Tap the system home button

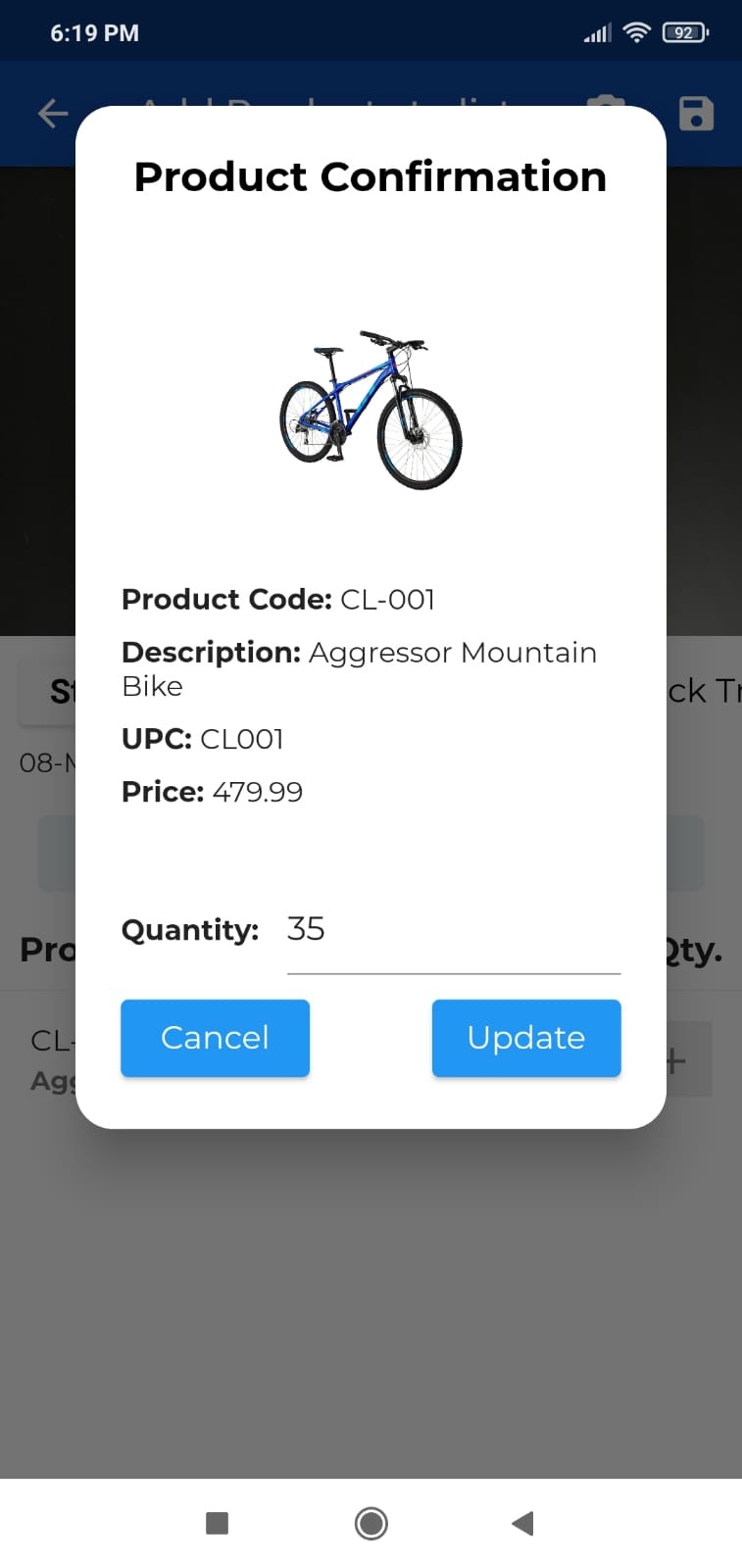(x=371, y=1523)
